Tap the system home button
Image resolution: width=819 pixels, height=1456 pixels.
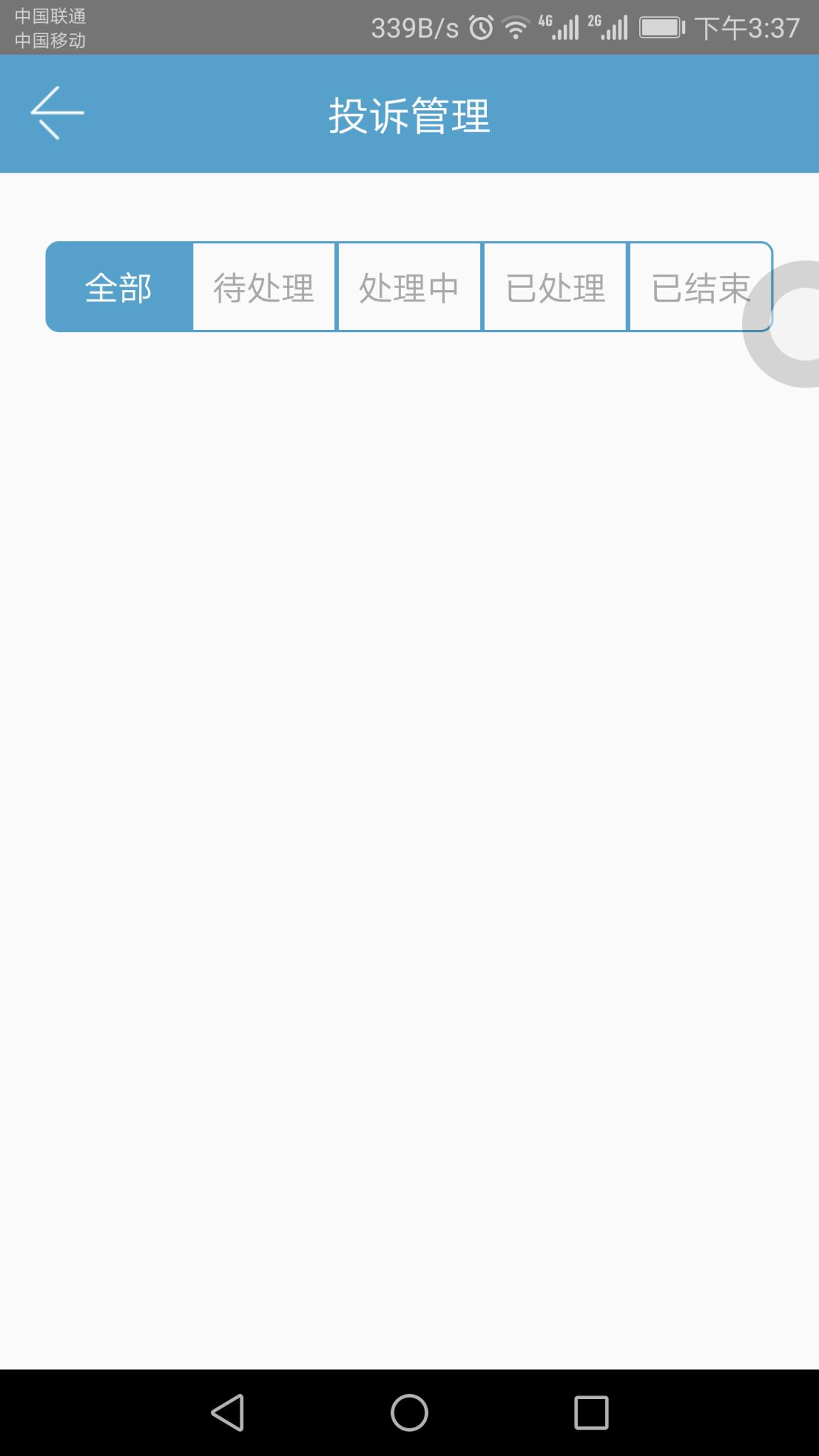coord(409,1413)
